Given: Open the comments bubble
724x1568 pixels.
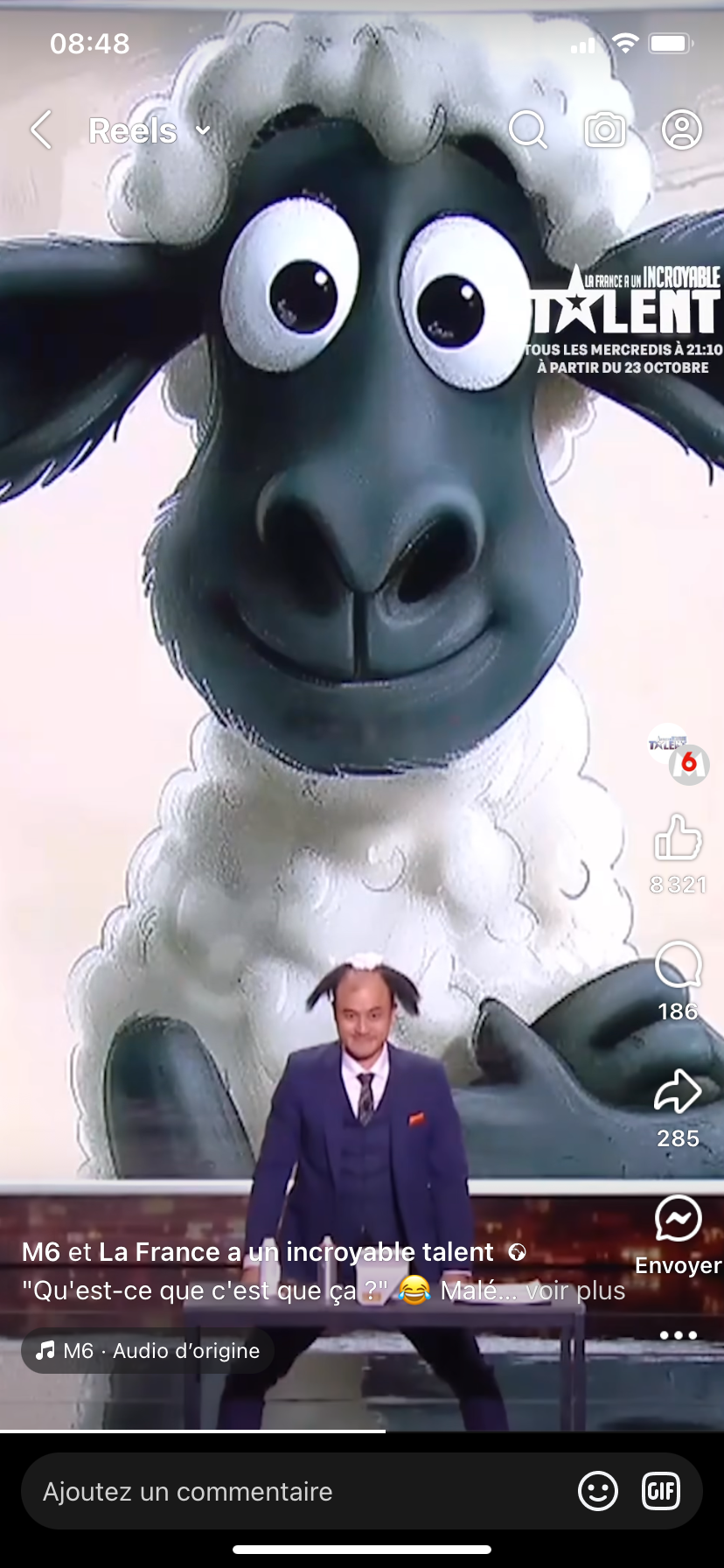Looking at the screenshot, I should (x=678, y=965).
